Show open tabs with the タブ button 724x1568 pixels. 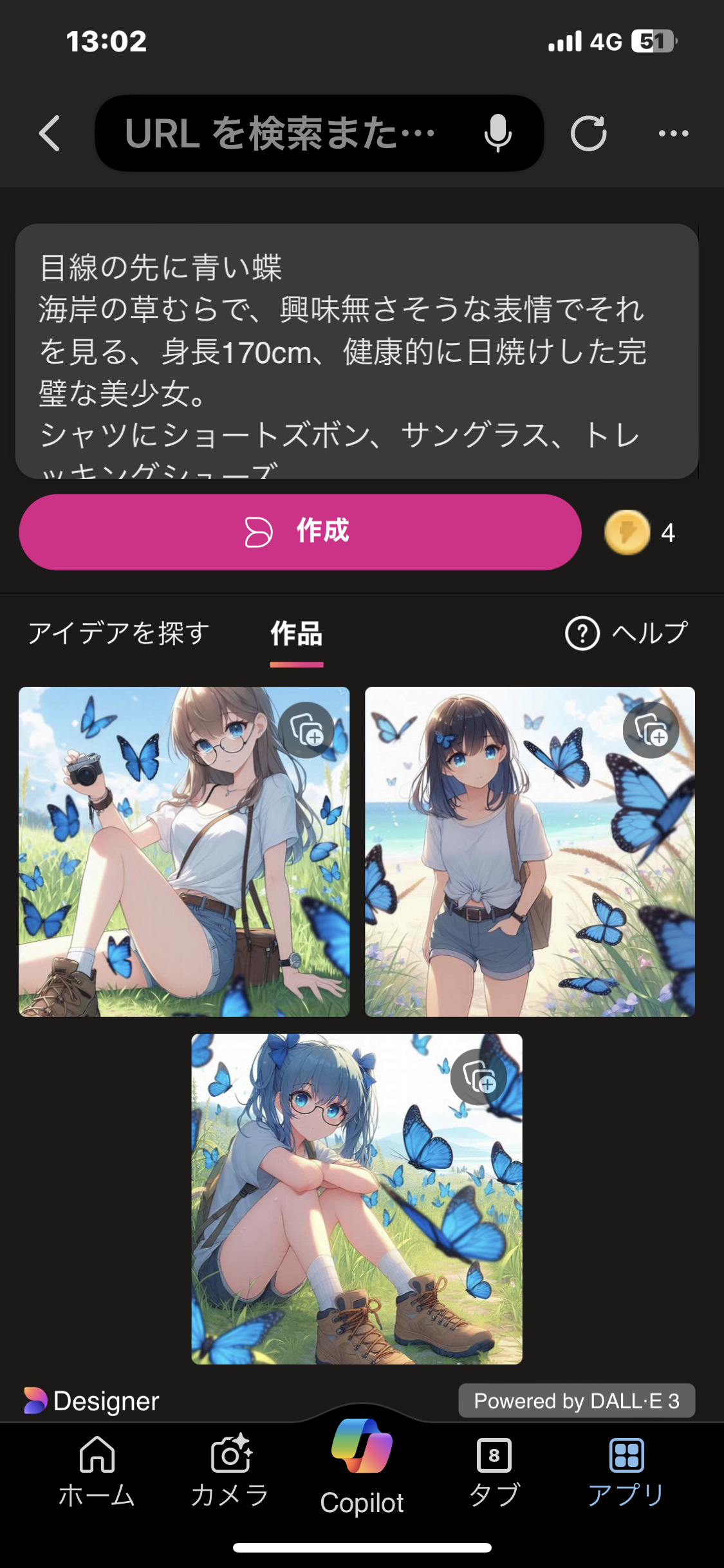[494, 1471]
